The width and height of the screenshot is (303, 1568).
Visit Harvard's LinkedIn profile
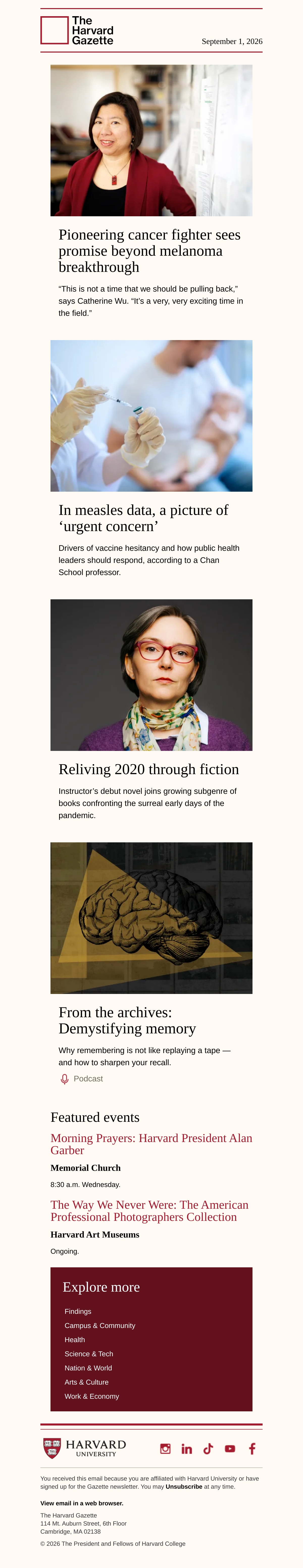(x=187, y=1449)
